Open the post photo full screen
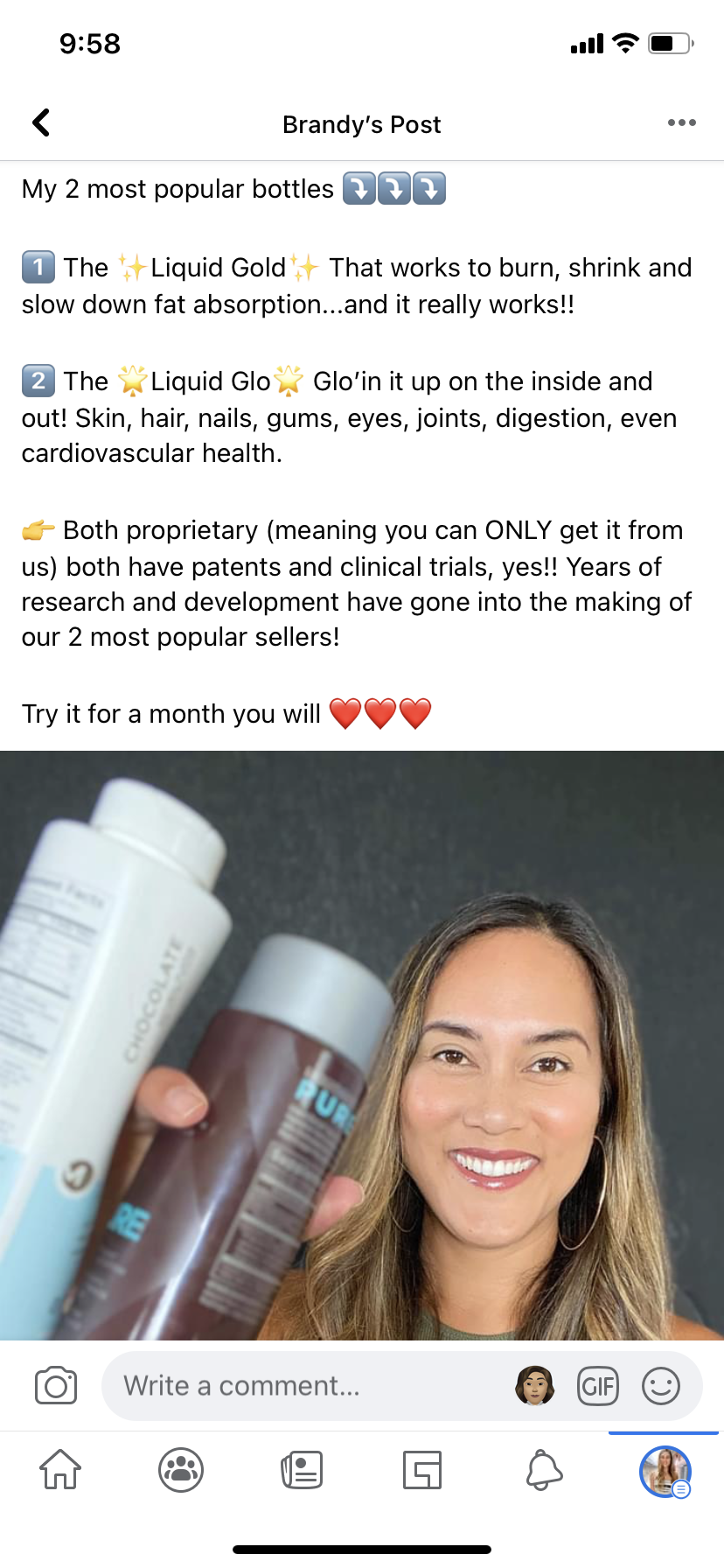The height and width of the screenshot is (1568, 724). pos(362,1045)
